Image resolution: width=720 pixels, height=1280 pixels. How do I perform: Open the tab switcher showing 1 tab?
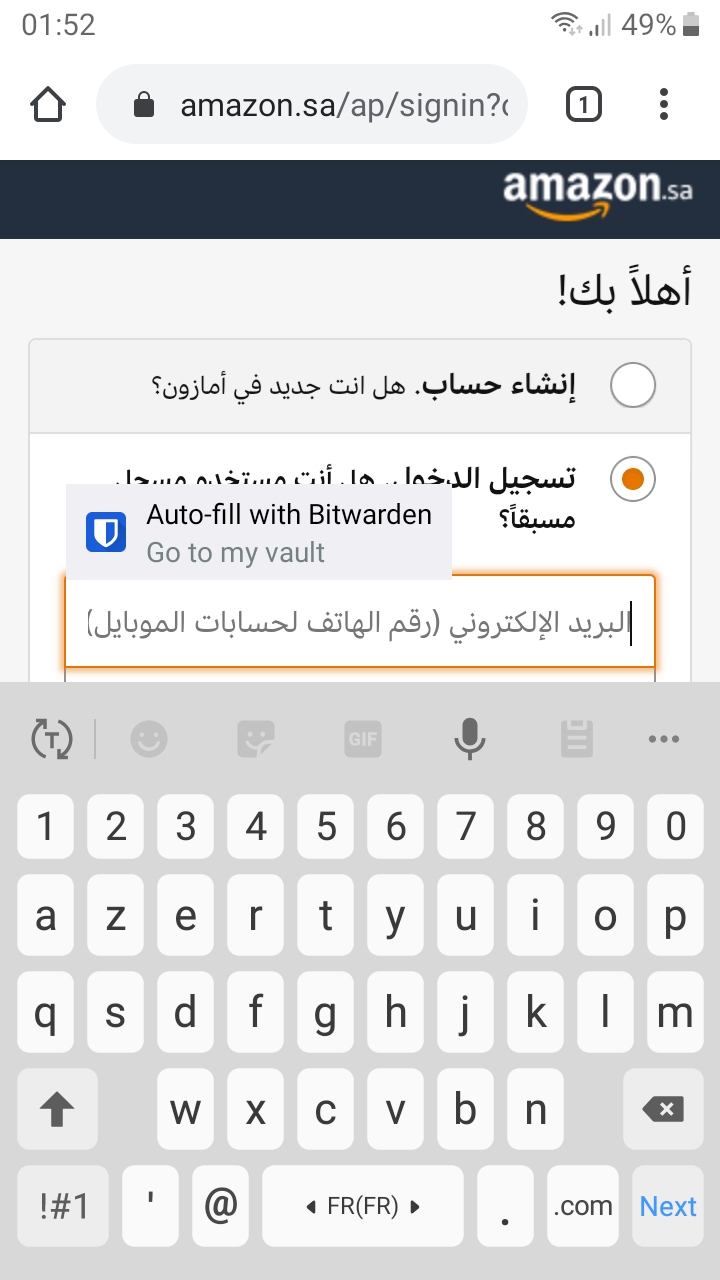[584, 104]
